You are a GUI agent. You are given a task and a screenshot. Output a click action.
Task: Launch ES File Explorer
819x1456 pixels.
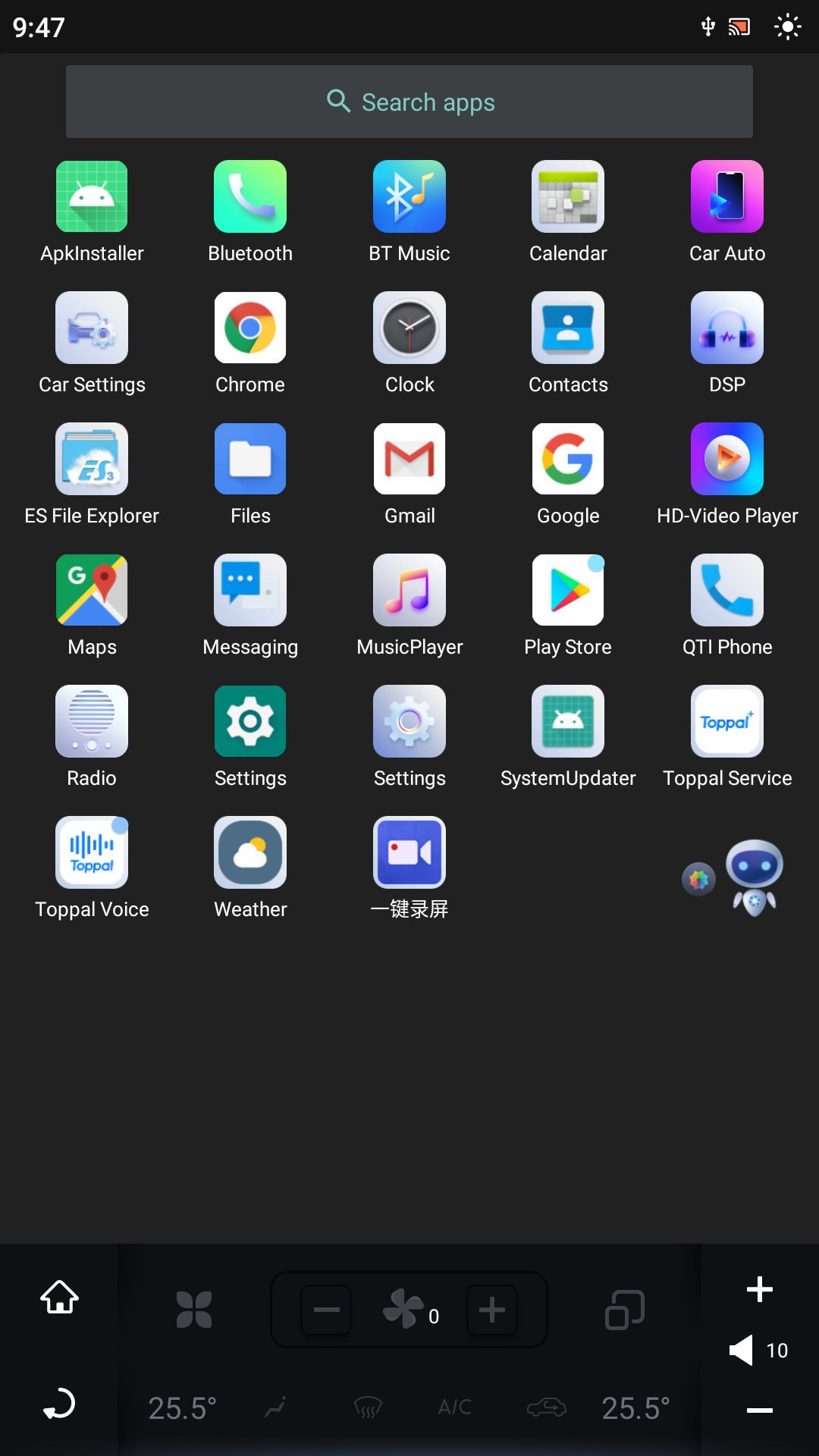(92, 460)
